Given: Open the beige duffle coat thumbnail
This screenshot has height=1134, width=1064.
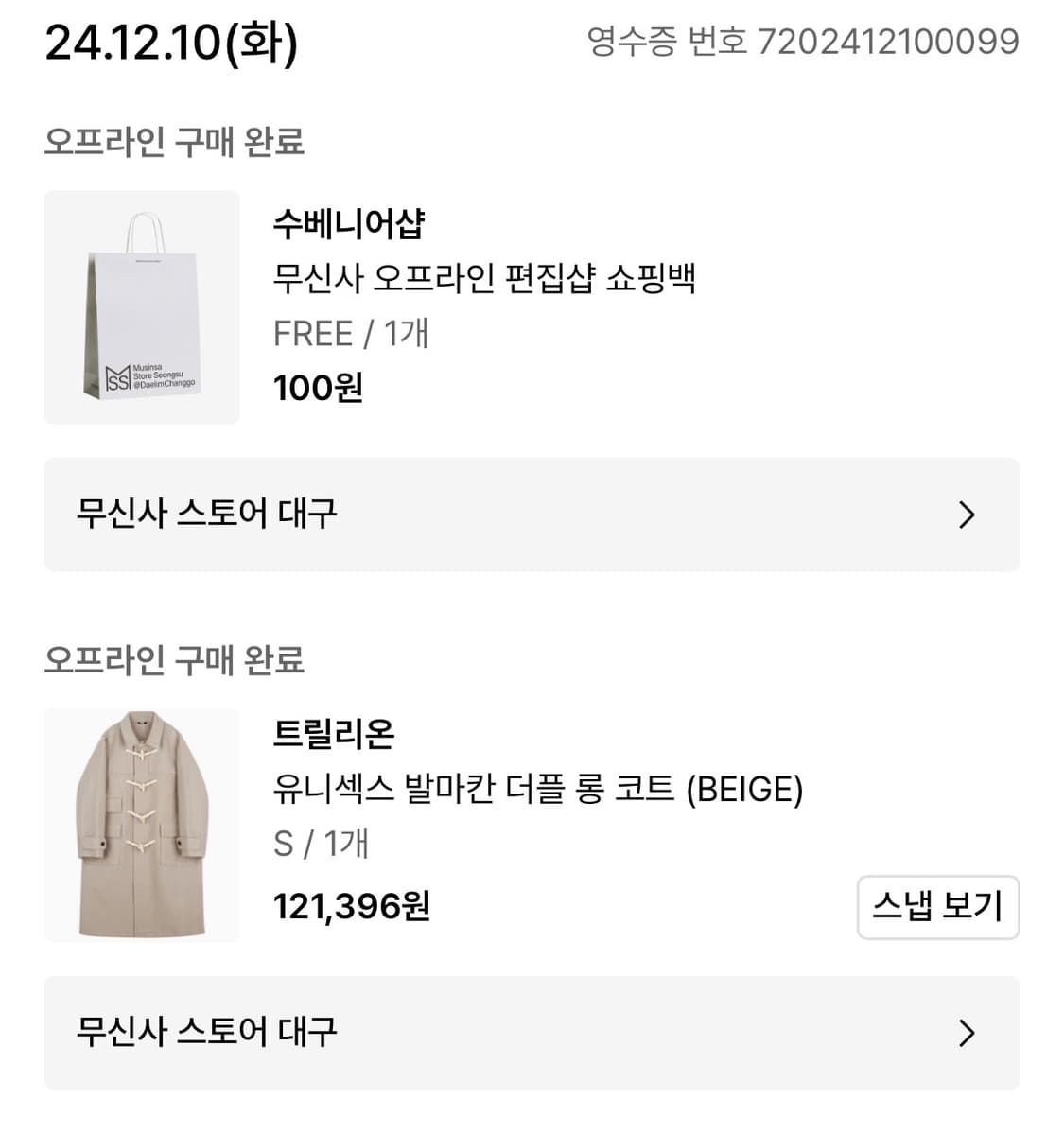Looking at the screenshot, I should [142, 824].
